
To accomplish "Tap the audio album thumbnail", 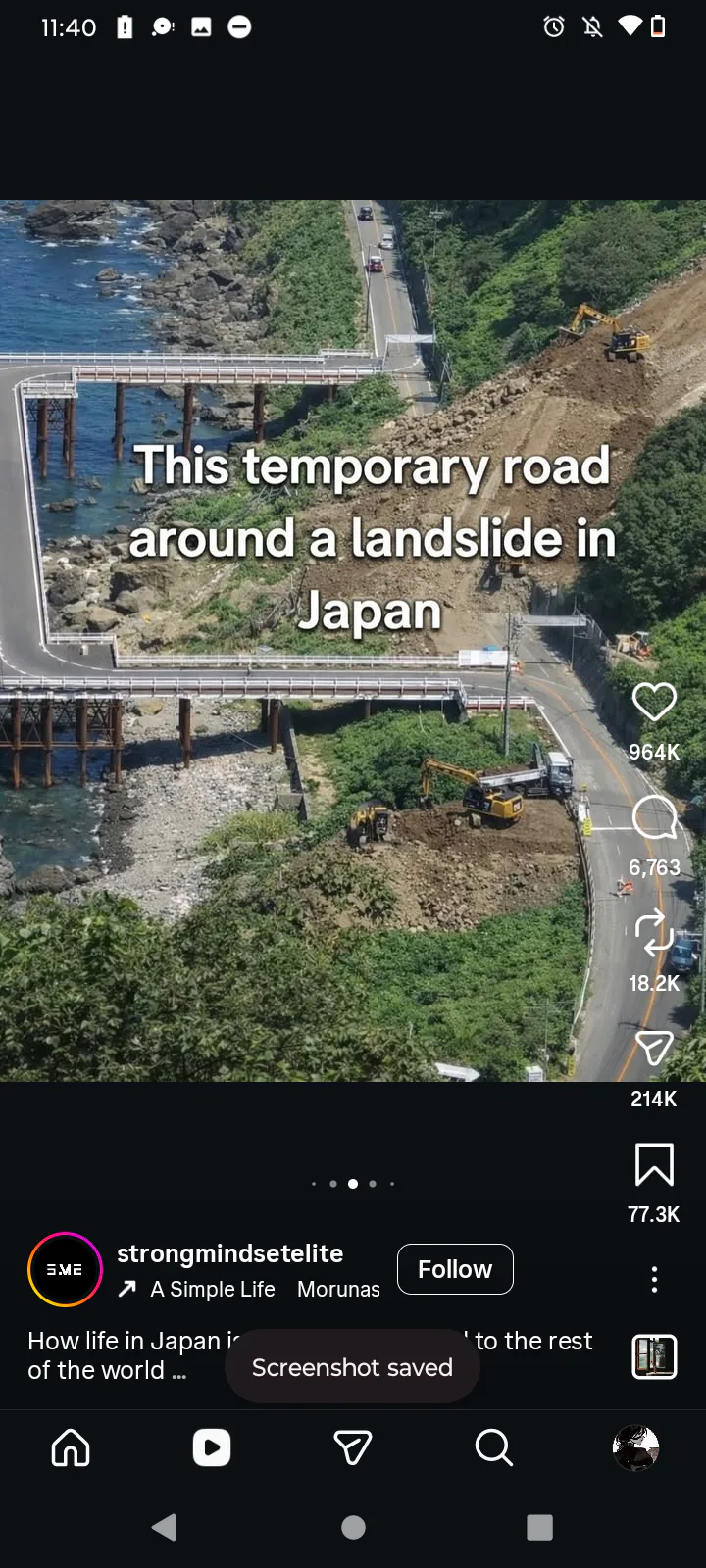I will (654, 1357).
